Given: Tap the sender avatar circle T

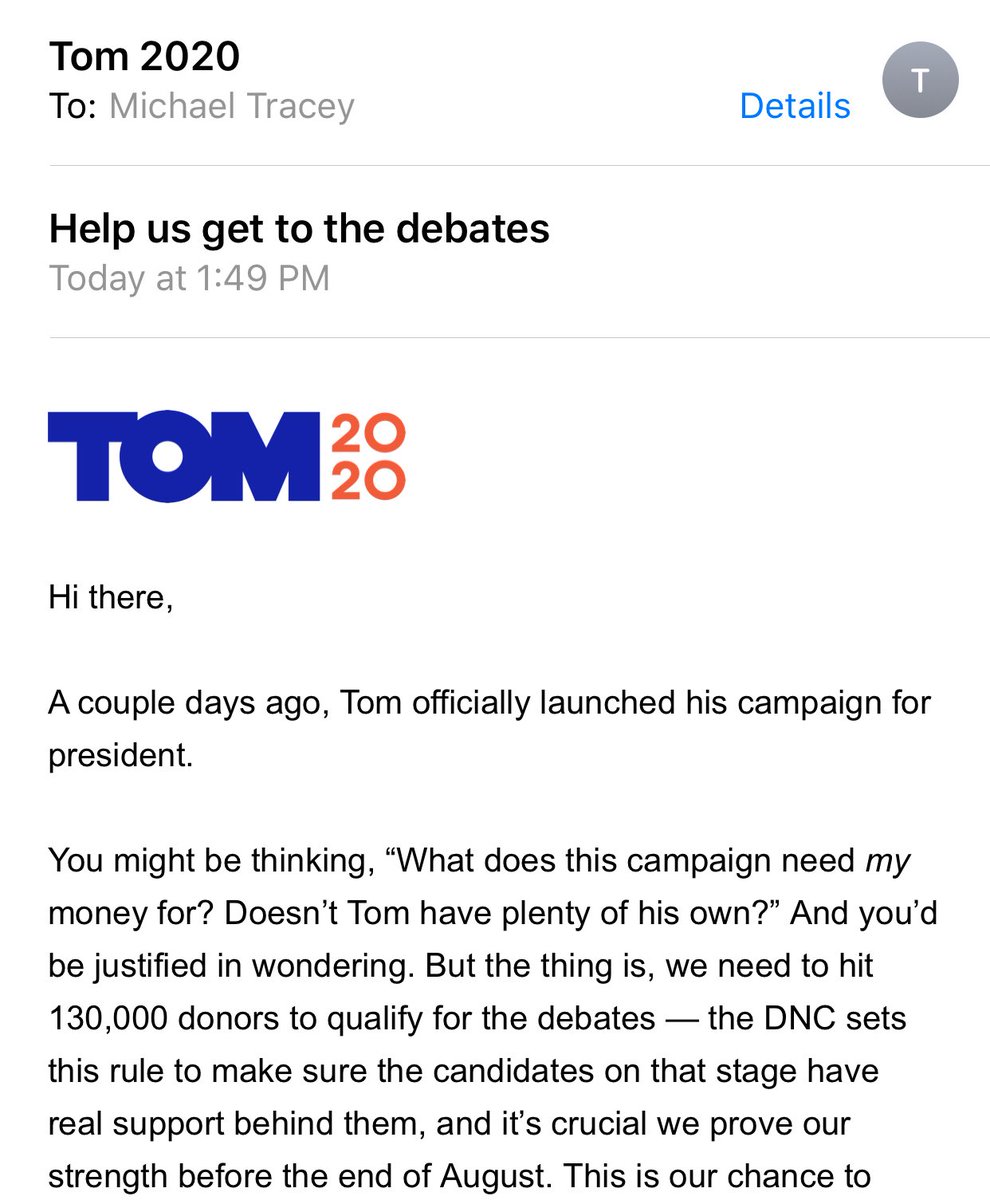Looking at the screenshot, I should [x=921, y=82].
